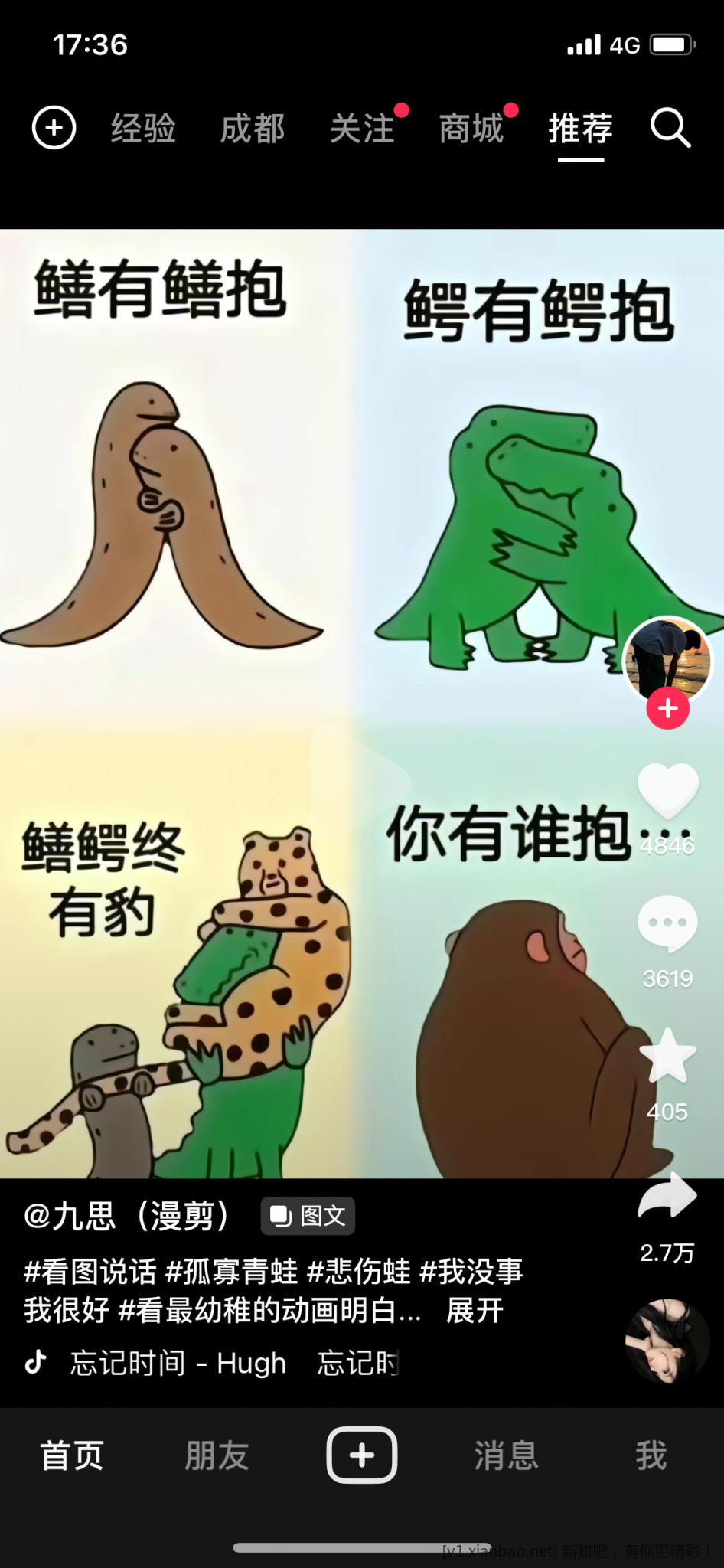The height and width of the screenshot is (1568, 724).
Task: Share this post via the arrow
Action: click(x=667, y=1196)
